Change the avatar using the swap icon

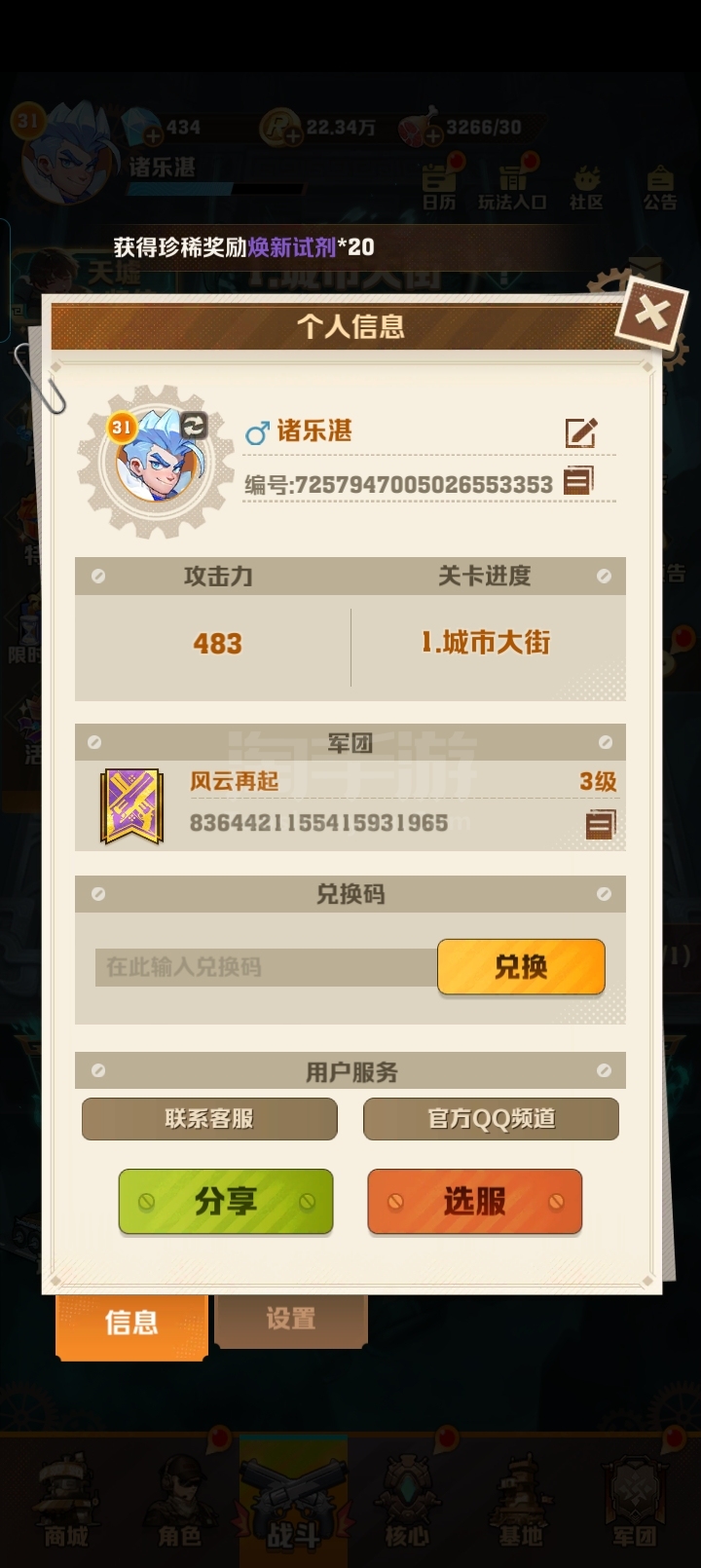click(x=193, y=425)
